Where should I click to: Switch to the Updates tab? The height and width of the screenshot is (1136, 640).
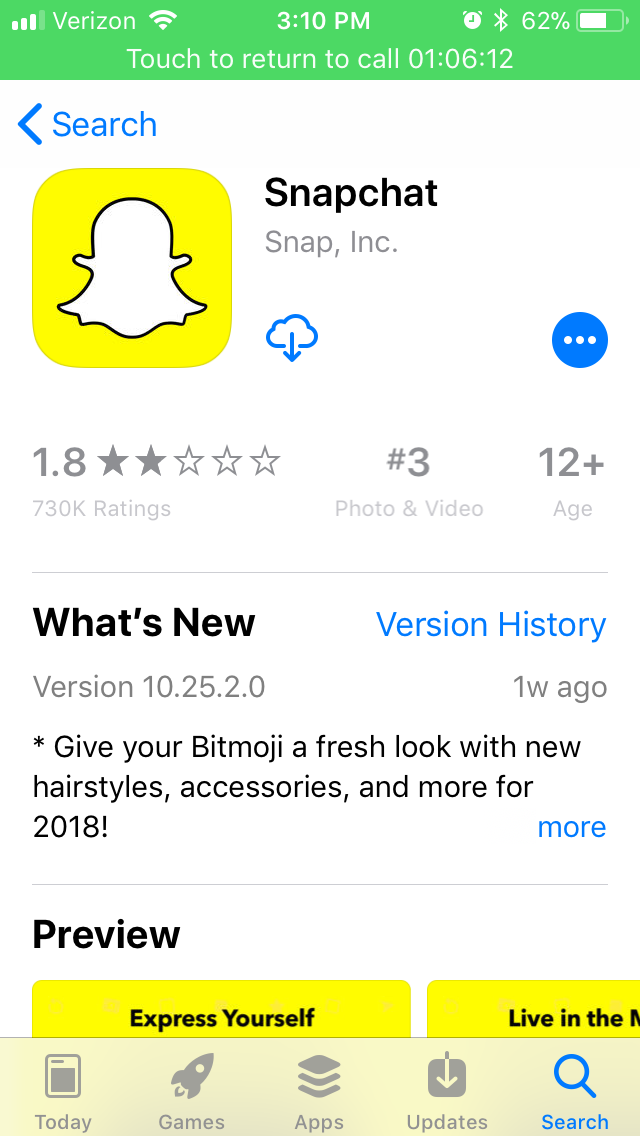[x=447, y=1090]
